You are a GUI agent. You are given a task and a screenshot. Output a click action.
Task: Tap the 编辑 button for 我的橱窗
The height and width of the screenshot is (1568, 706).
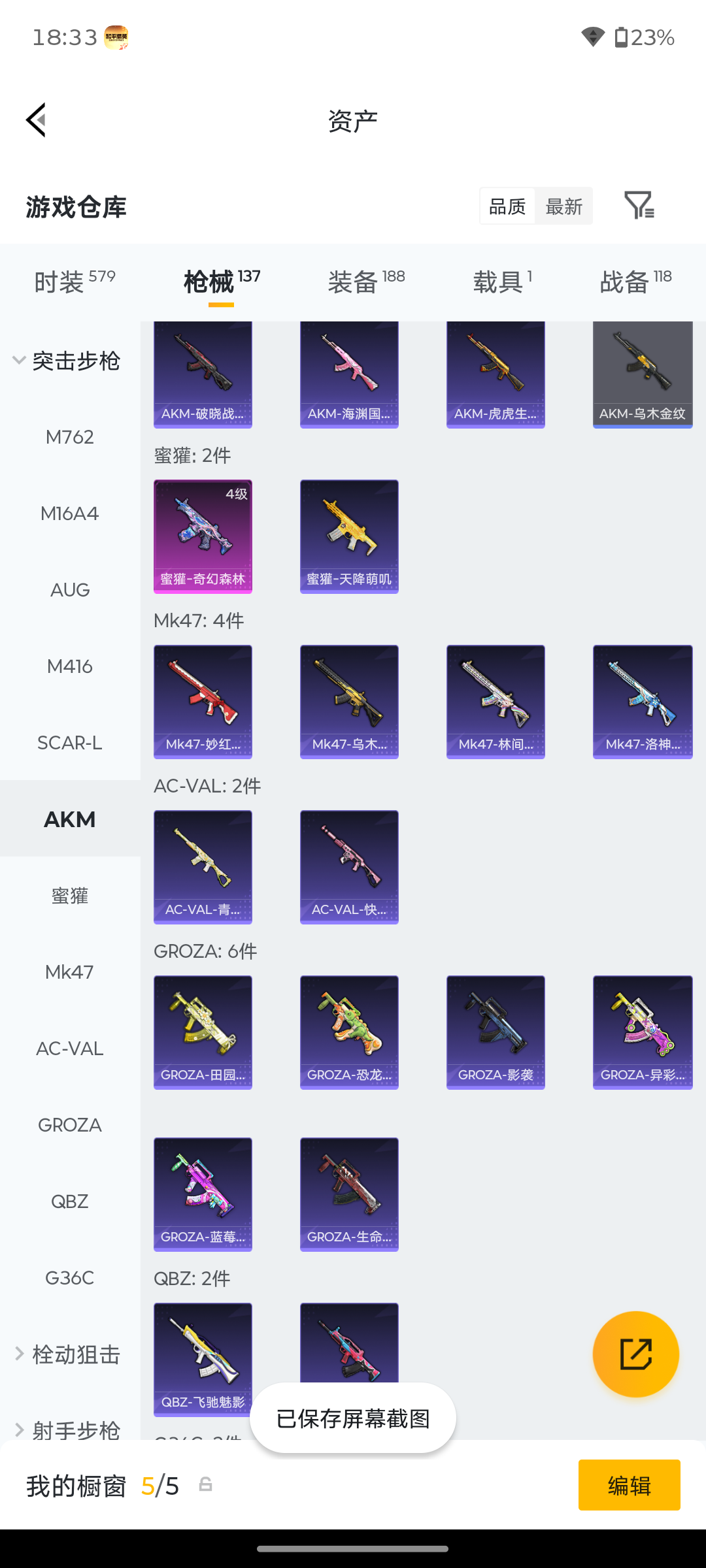click(629, 1485)
